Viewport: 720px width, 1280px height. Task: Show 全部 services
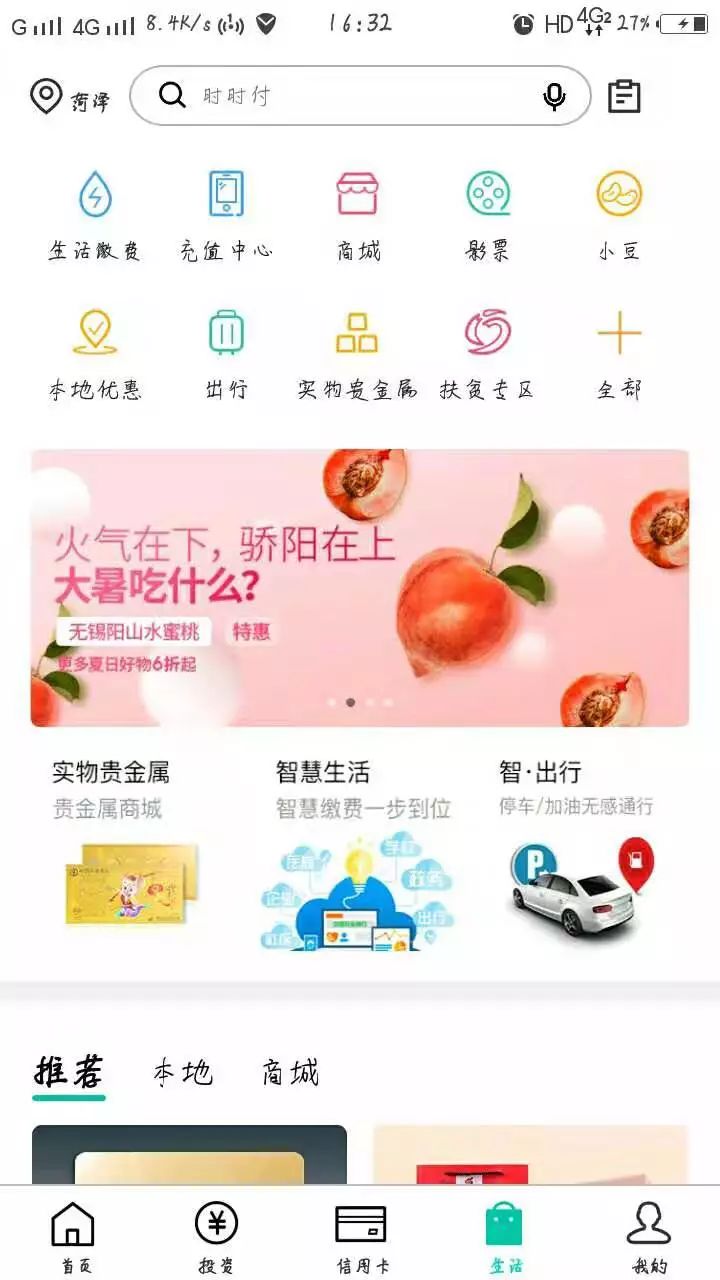coord(619,353)
